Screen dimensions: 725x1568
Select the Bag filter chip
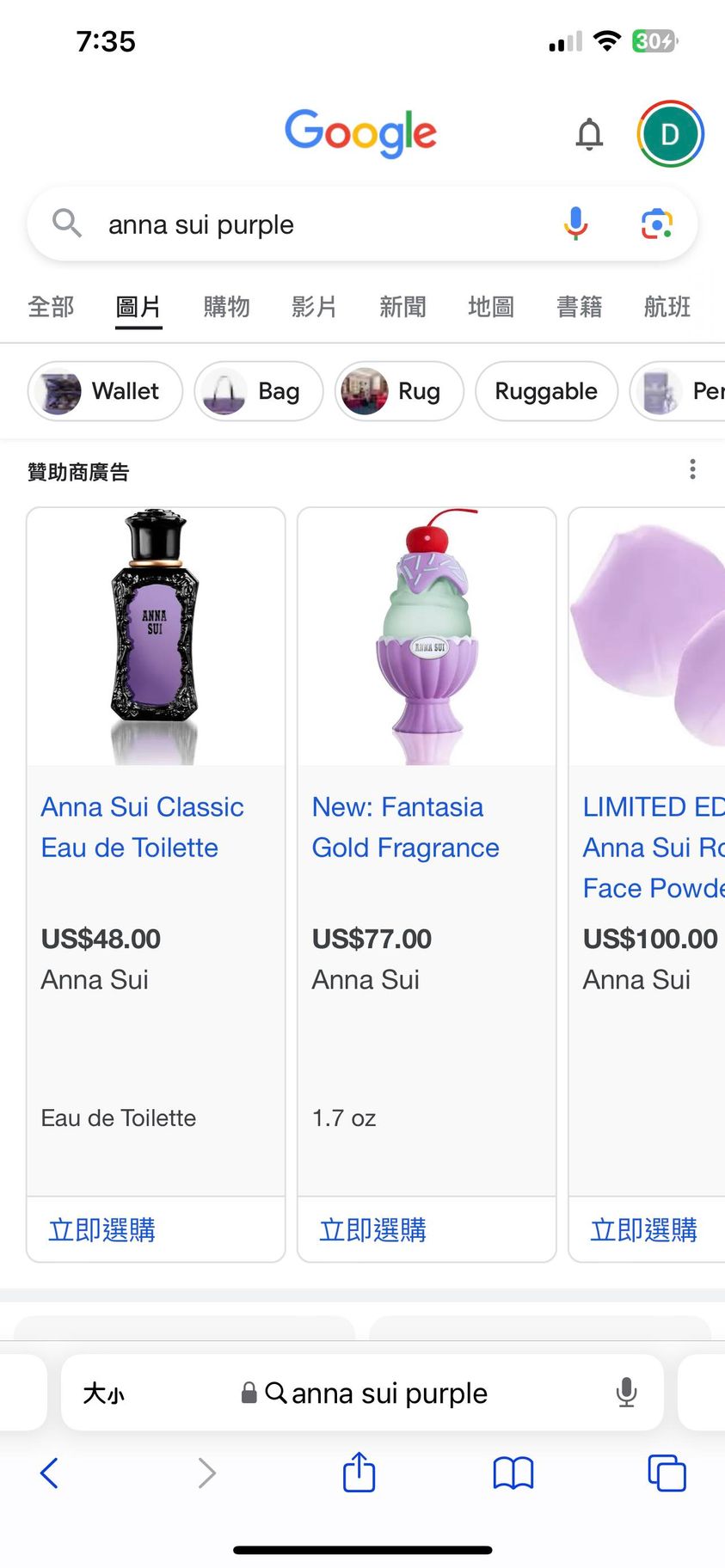[x=258, y=391]
